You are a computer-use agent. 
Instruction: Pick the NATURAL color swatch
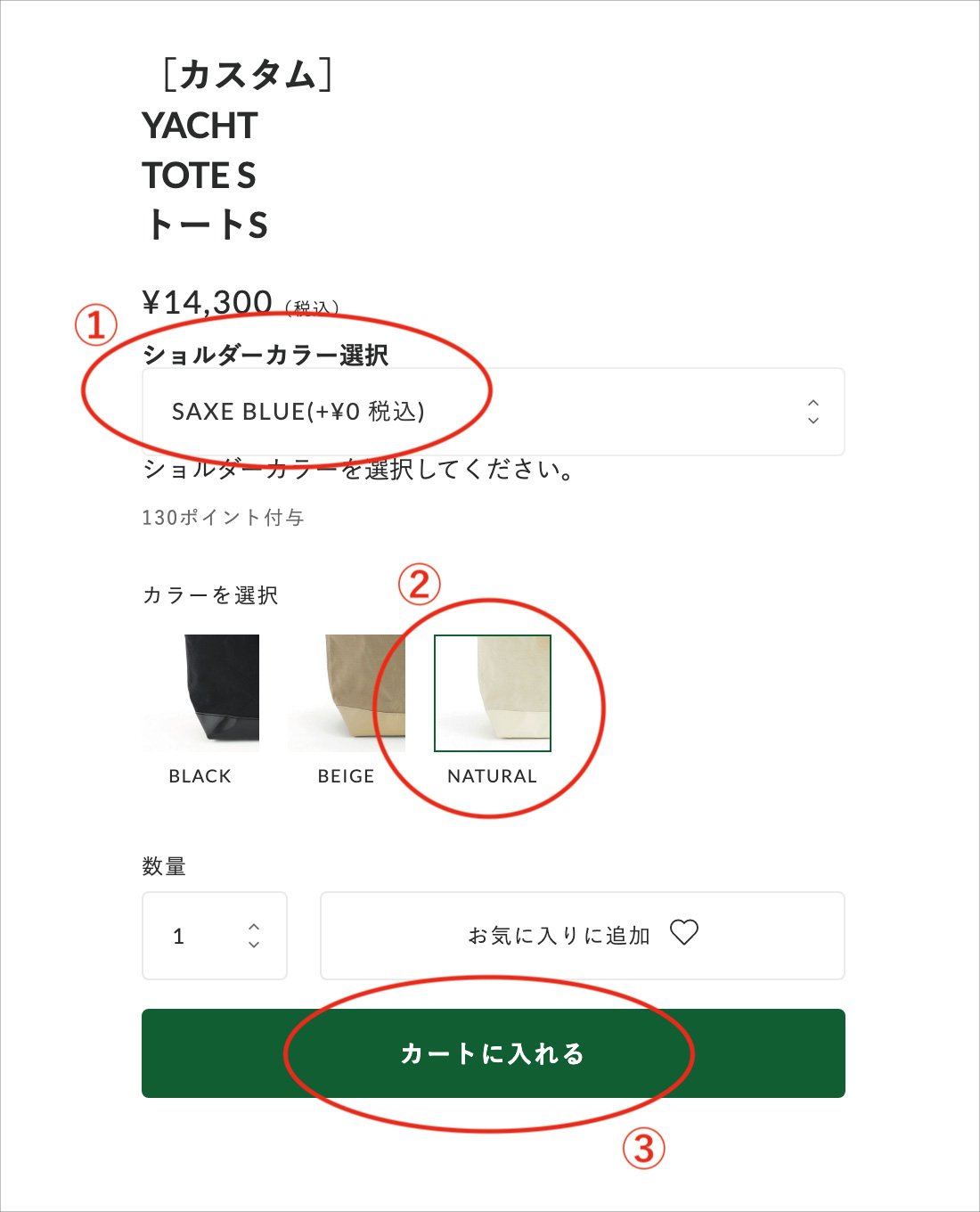click(493, 692)
